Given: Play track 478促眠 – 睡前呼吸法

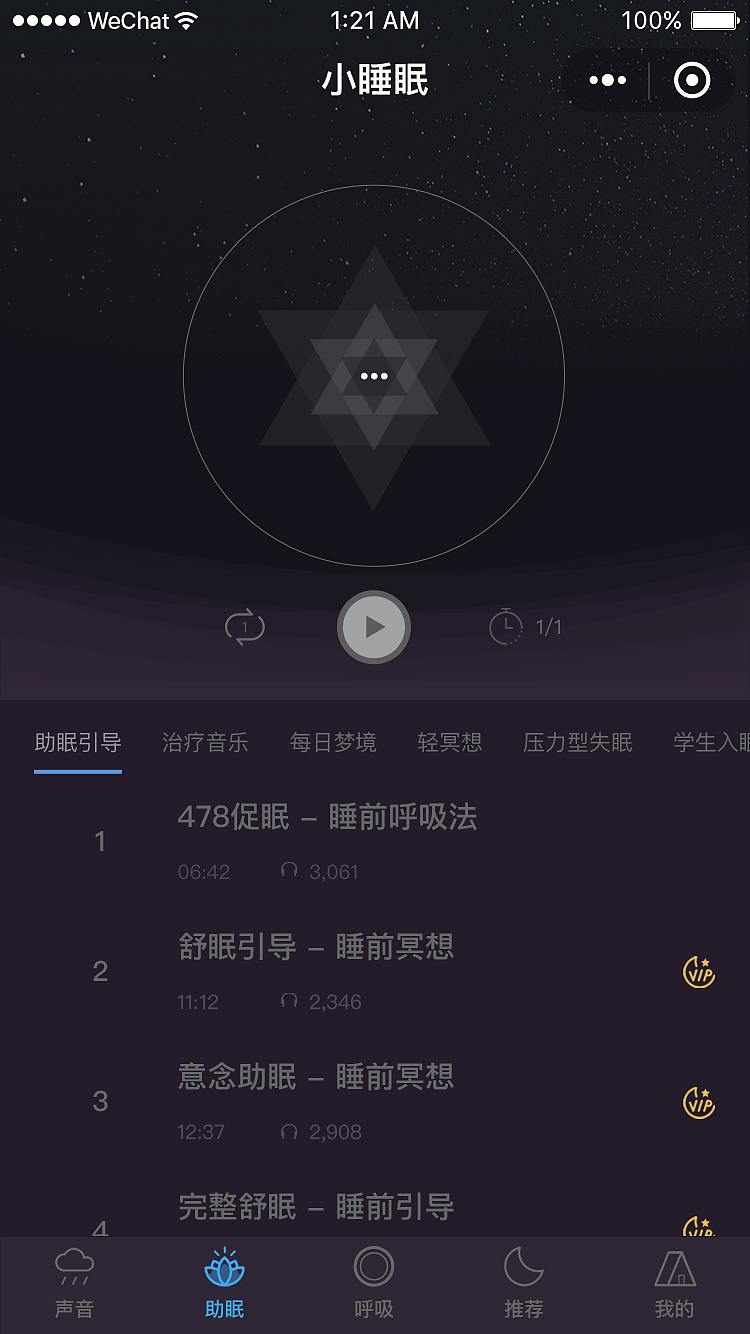Looking at the screenshot, I should (x=329, y=817).
